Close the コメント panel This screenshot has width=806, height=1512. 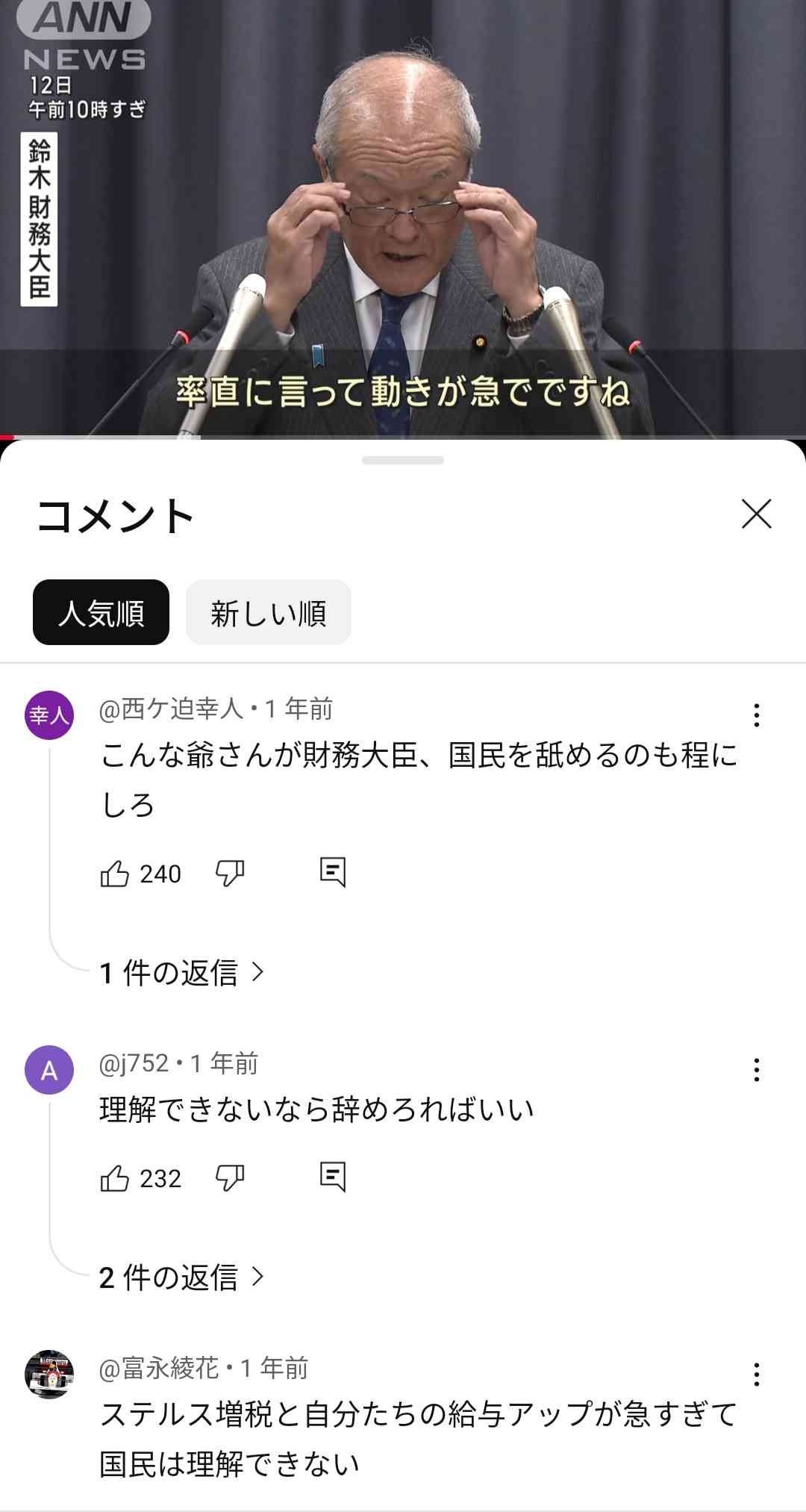tap(756, 514)
